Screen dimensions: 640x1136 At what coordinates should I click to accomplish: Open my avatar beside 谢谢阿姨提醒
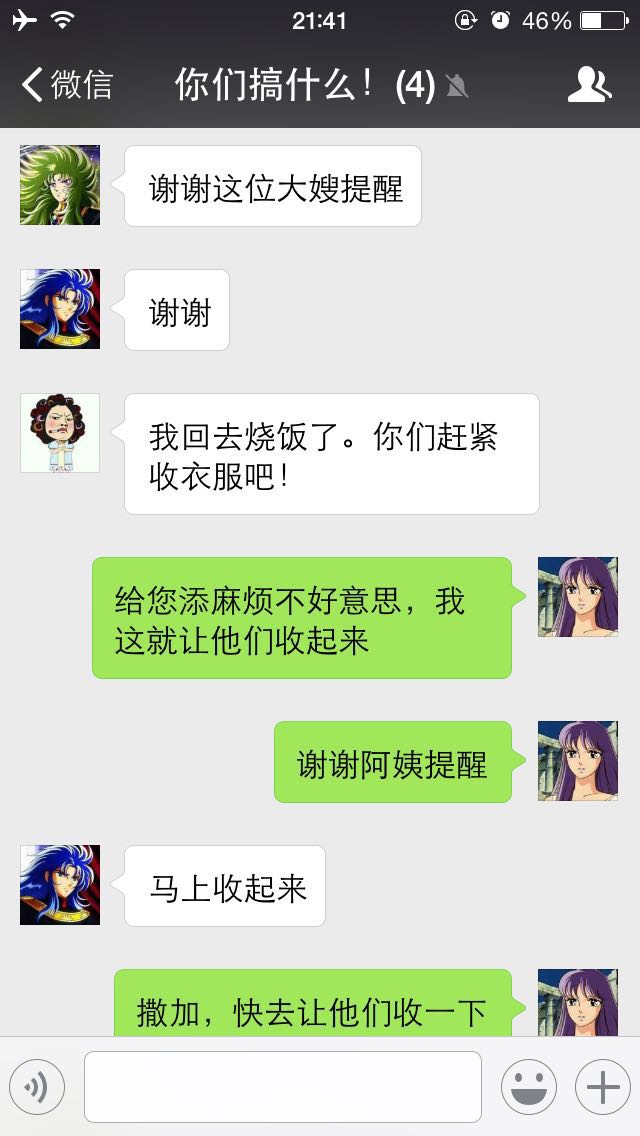click(x=578, y=761)
